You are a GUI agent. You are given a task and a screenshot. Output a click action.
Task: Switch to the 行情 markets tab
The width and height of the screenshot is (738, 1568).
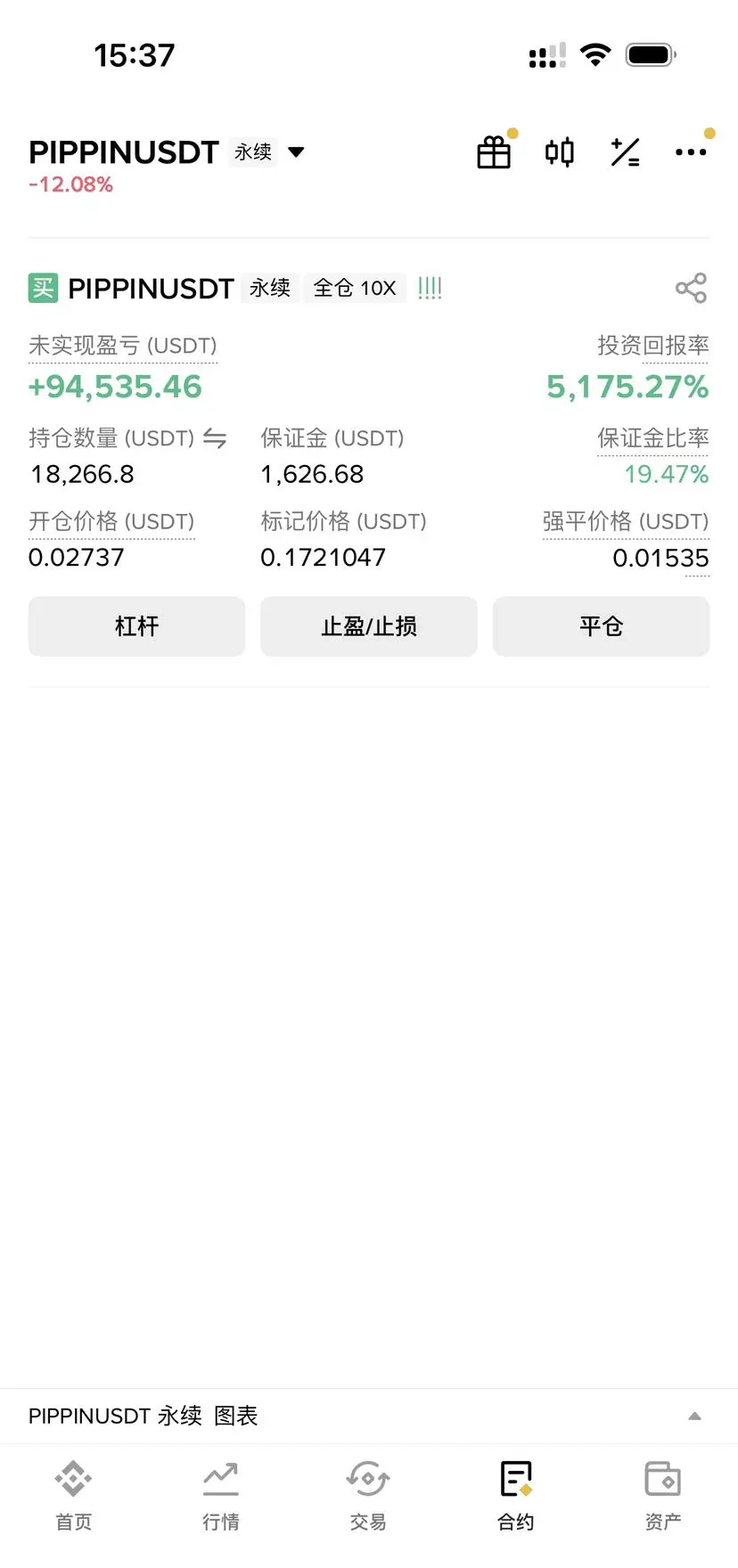point(220,1497)
